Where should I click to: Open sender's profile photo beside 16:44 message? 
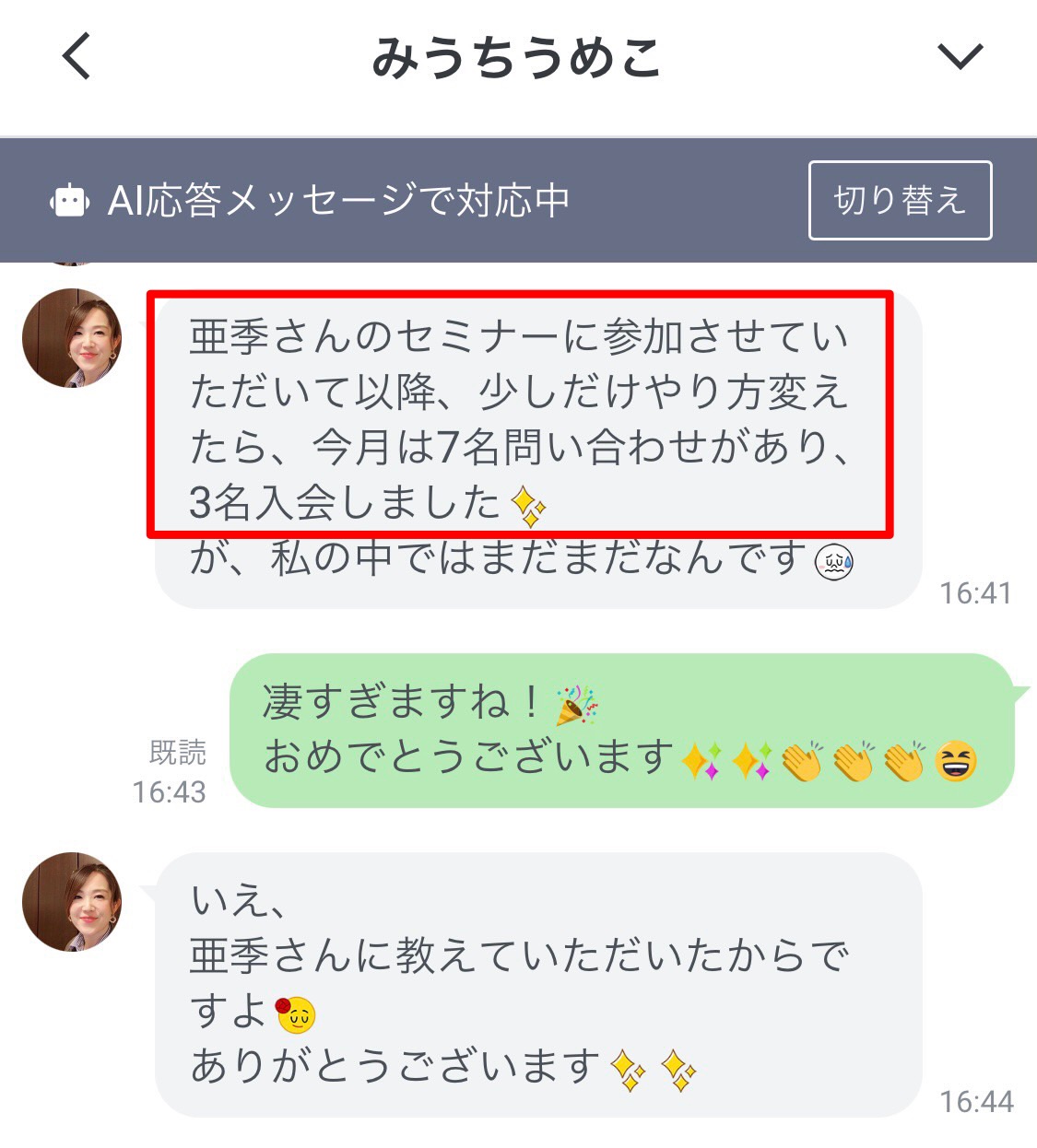pyautogui.click(x=72, y=901)
